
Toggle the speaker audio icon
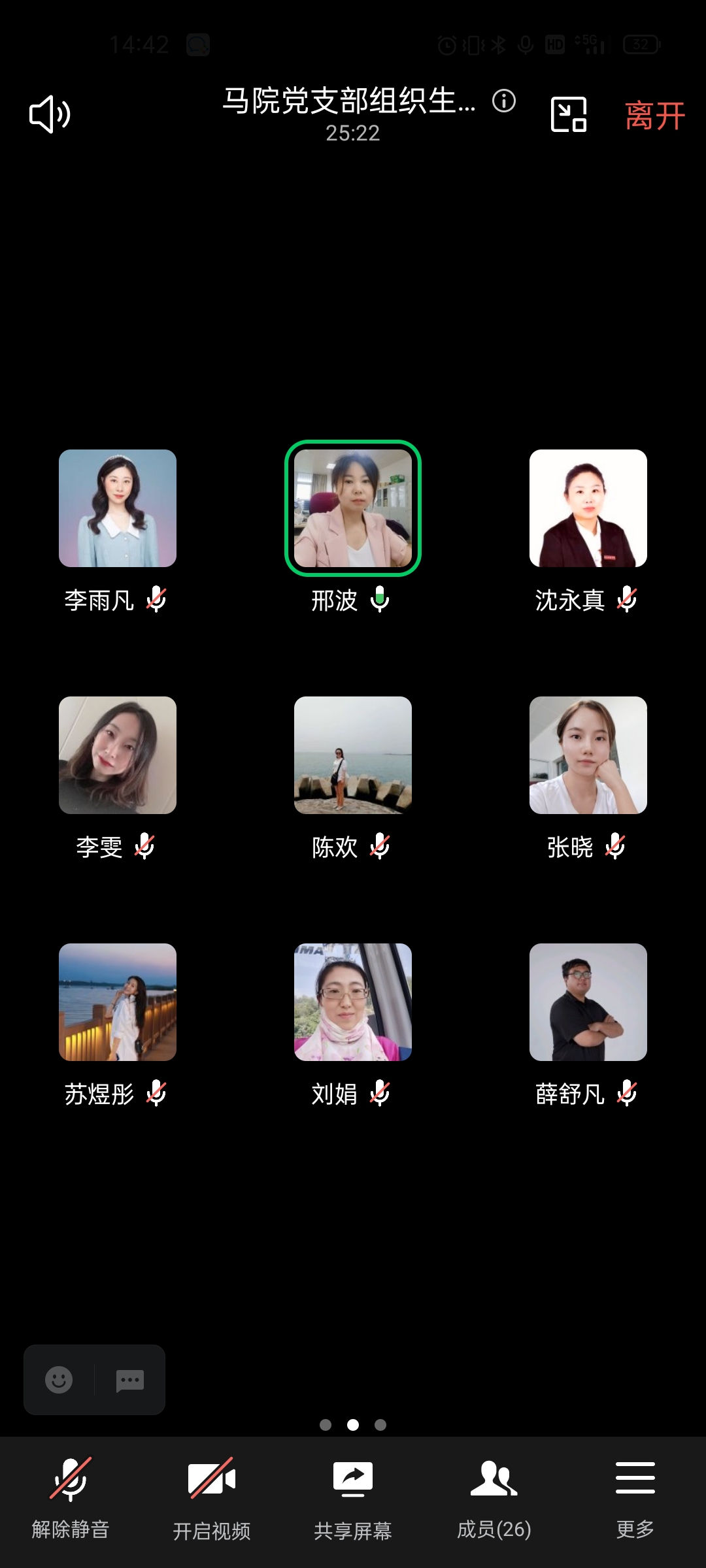(50, 114)
